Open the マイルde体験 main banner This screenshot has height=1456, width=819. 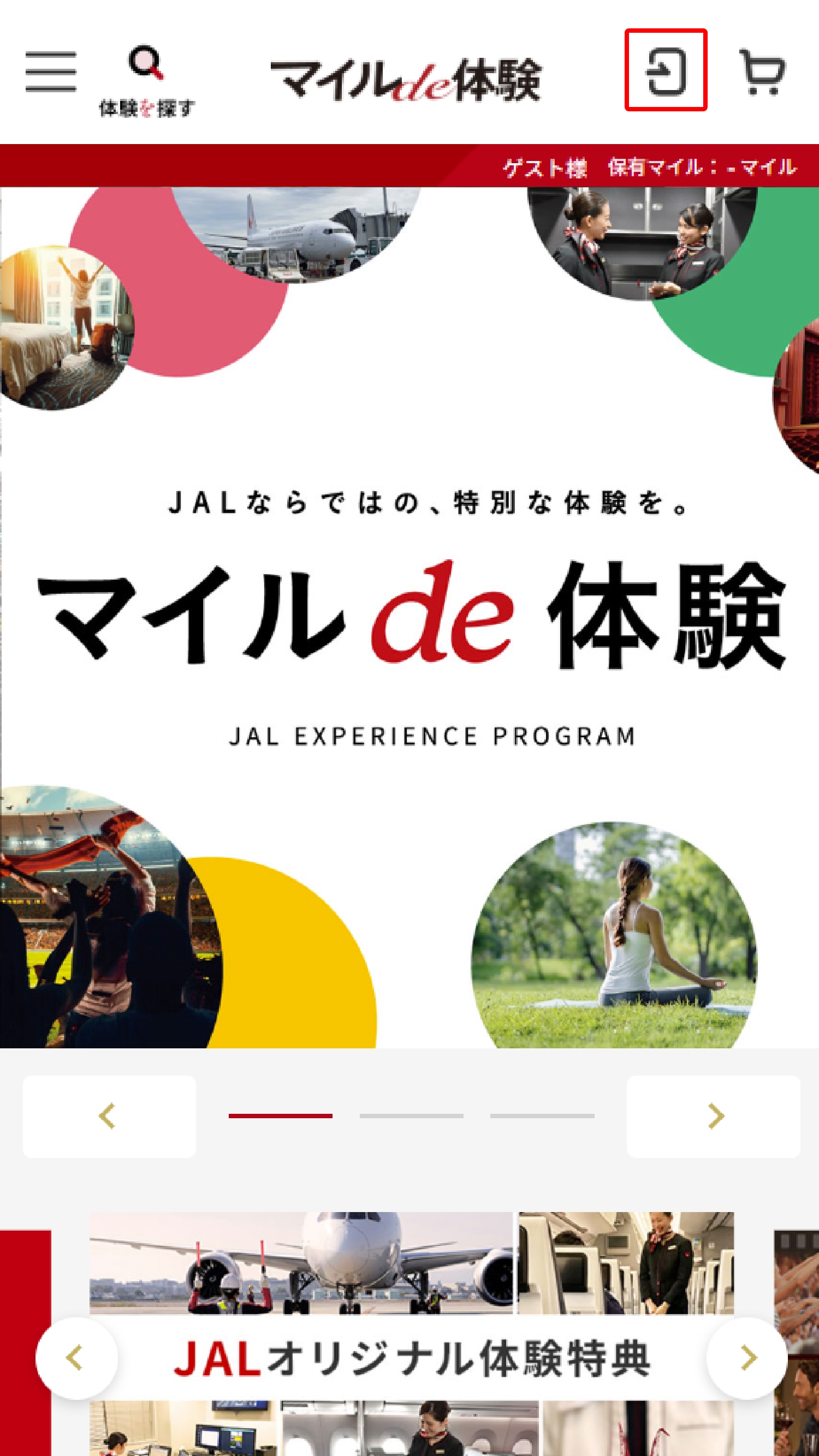(410, 616)
